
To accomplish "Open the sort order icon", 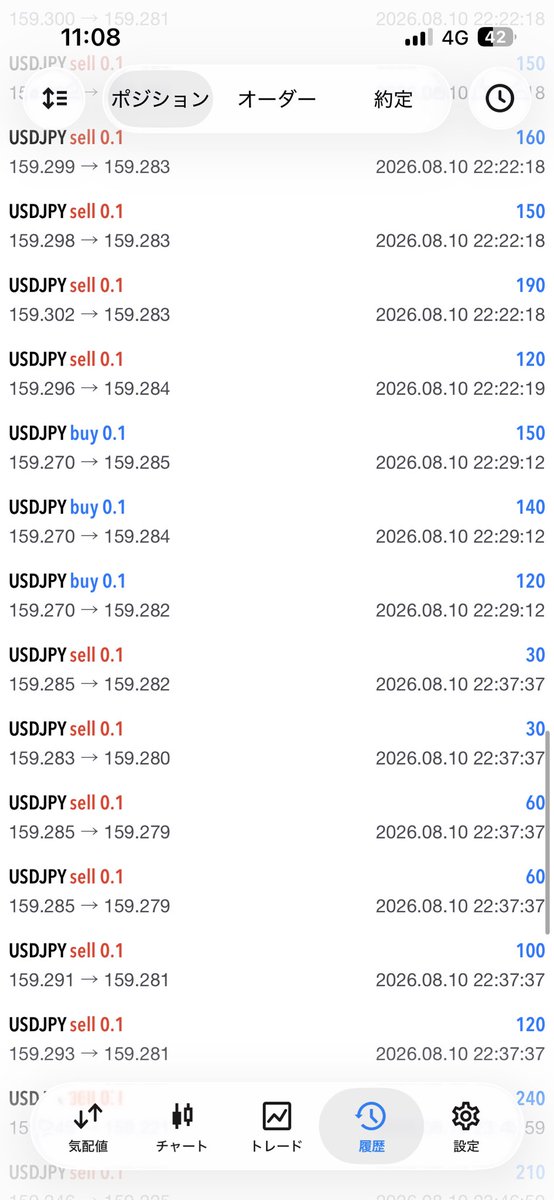I will [55, 98].
